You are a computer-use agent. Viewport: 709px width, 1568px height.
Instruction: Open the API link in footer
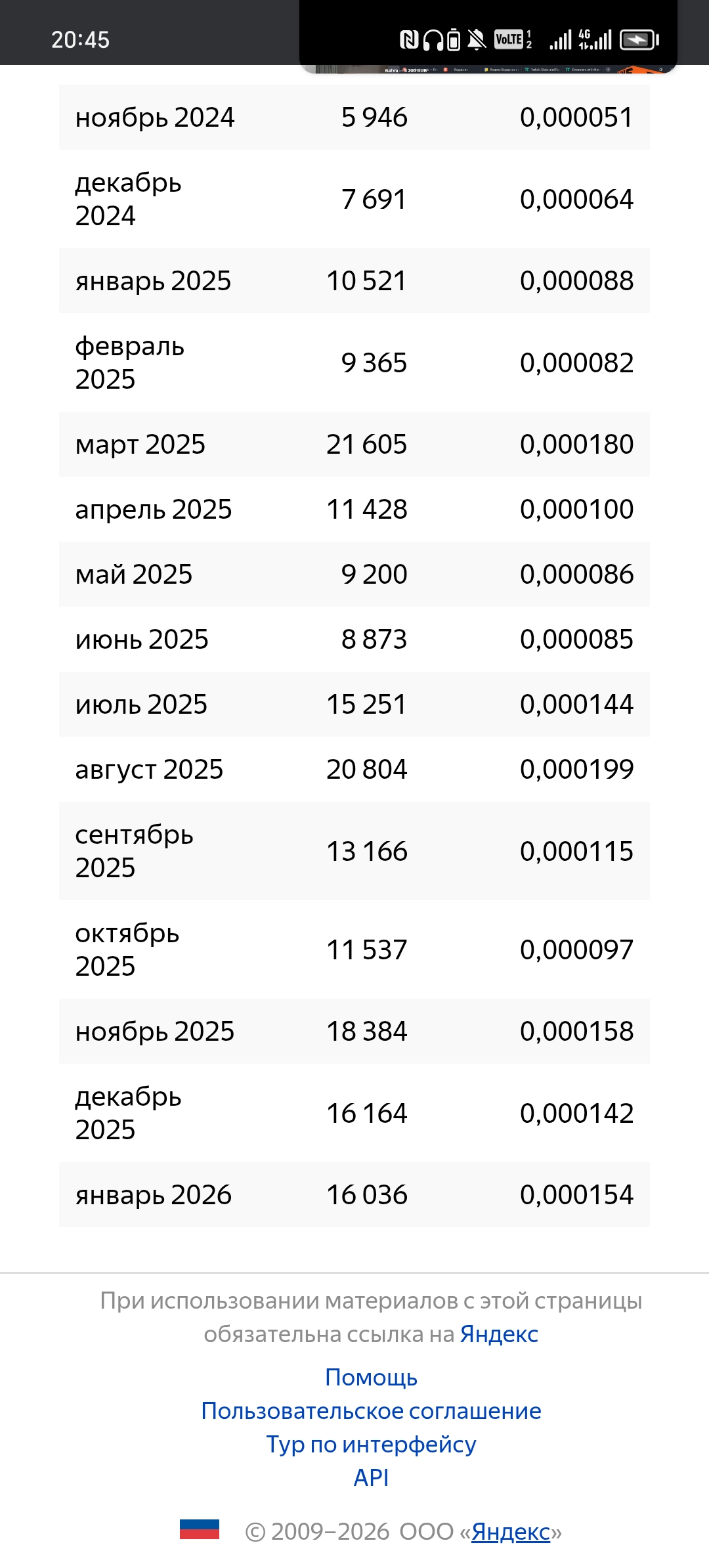(371, 1478)
